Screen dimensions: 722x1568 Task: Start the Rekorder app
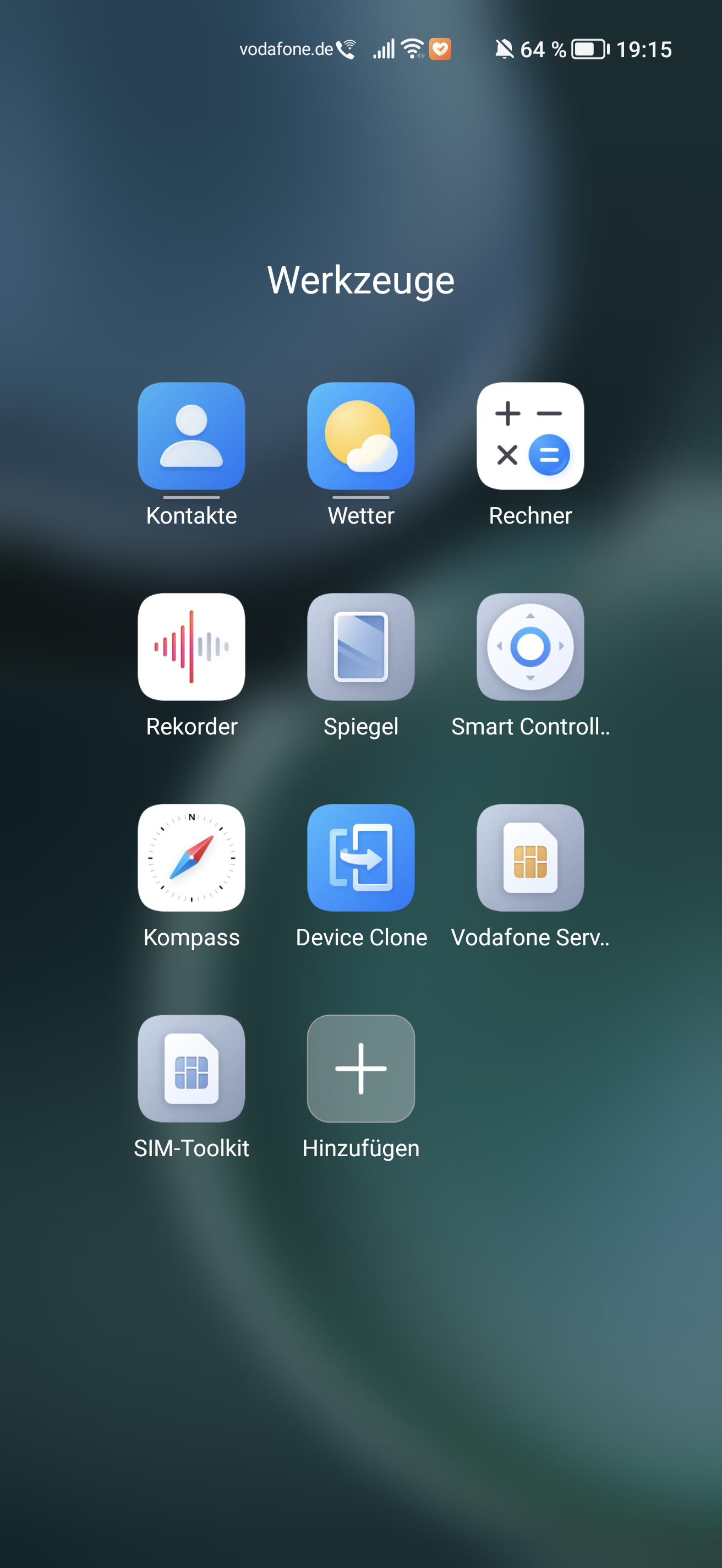[192, 646]
